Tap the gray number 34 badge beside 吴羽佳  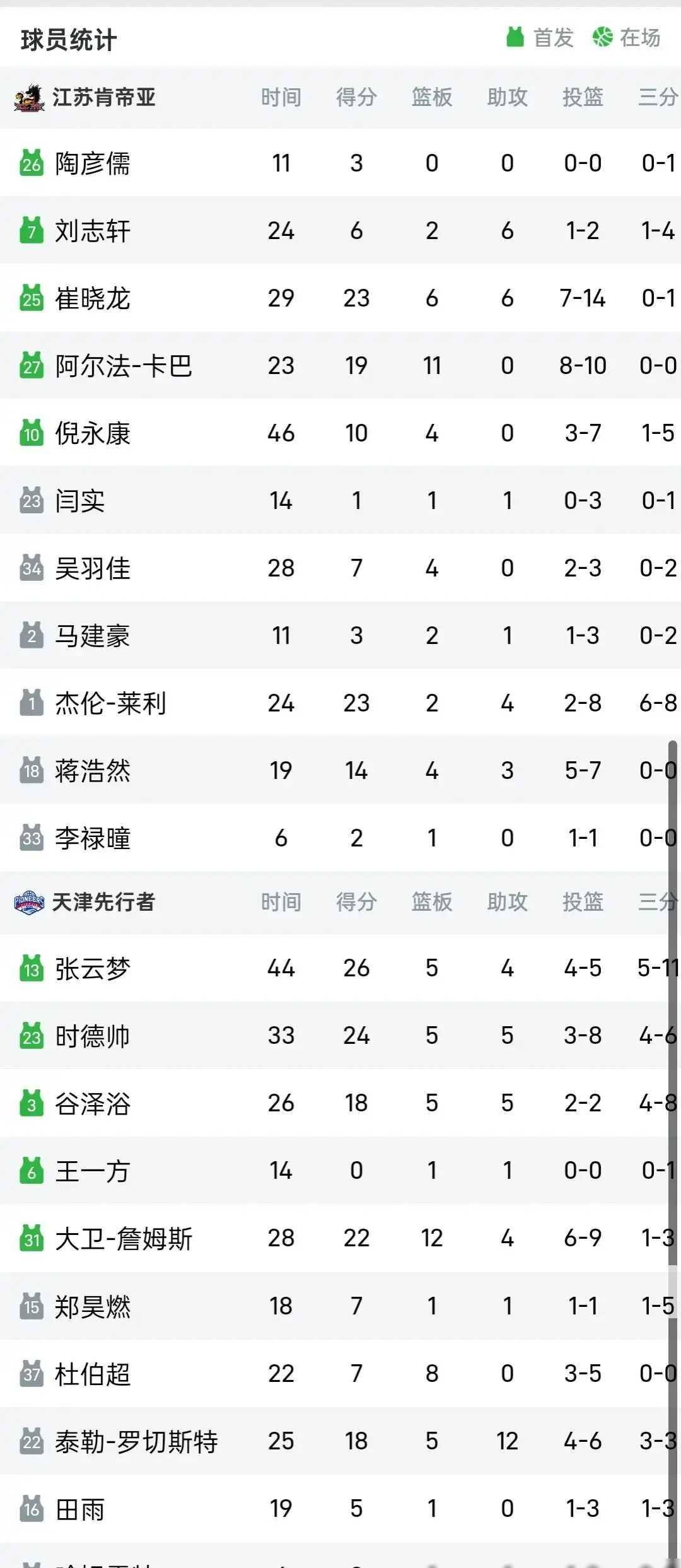(x=32, y=568)
